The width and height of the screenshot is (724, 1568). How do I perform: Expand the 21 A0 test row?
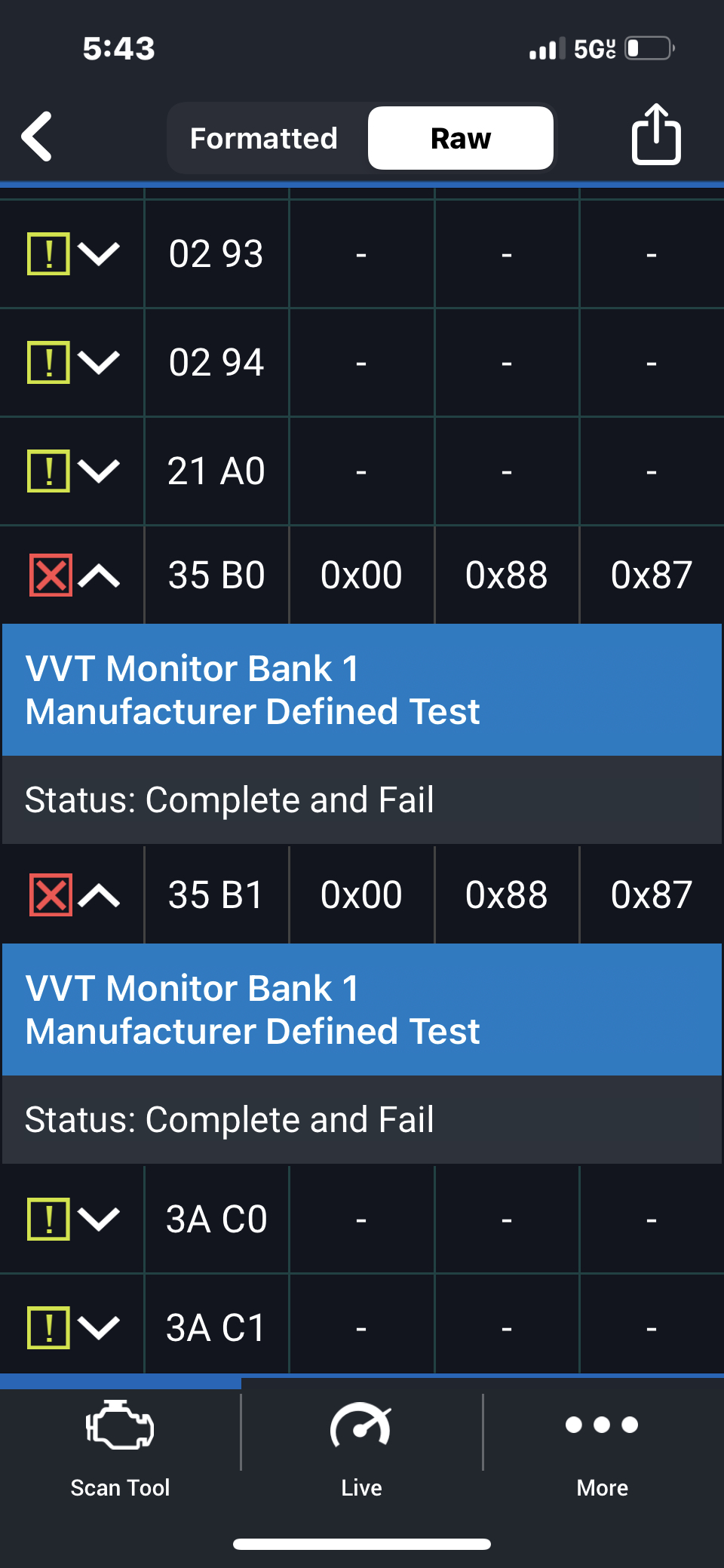[x=99, y=471]
